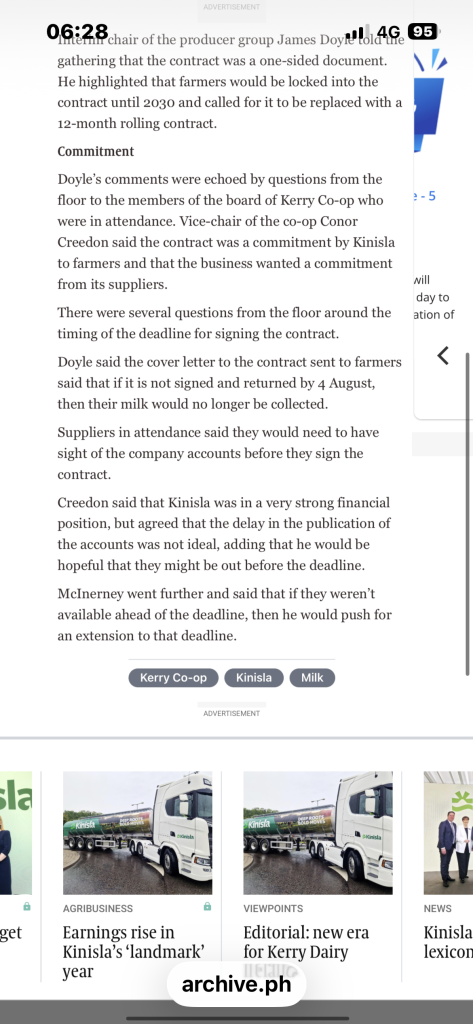The image size is (473, 1024).
Task: Tap the Milk tag chip
Action: (312, 678)
